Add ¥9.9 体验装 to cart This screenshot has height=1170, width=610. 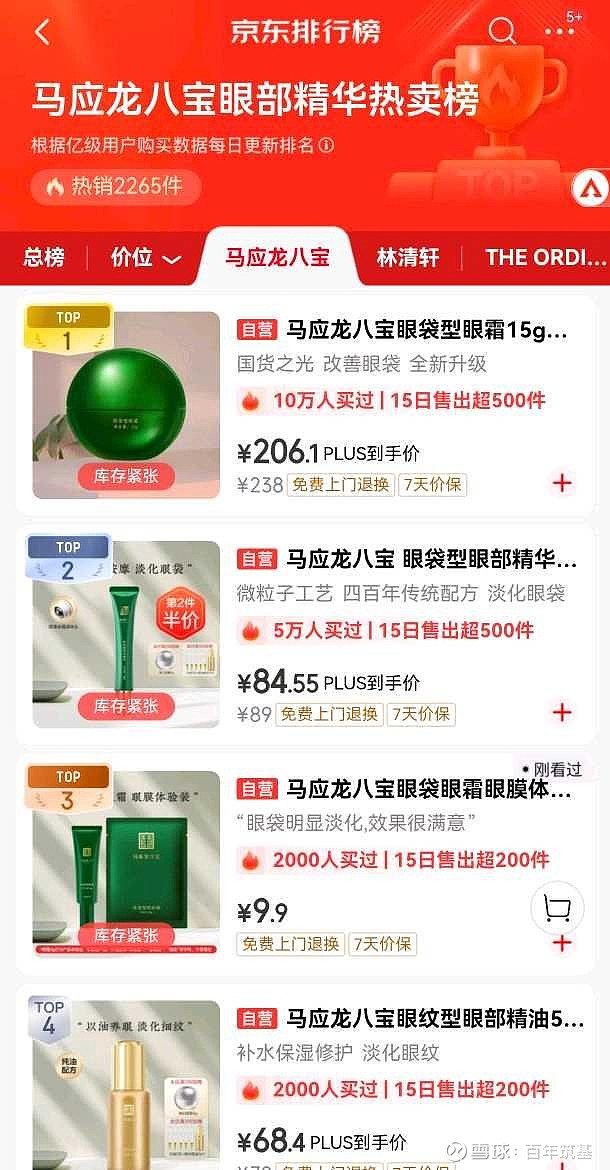(562, 943)
